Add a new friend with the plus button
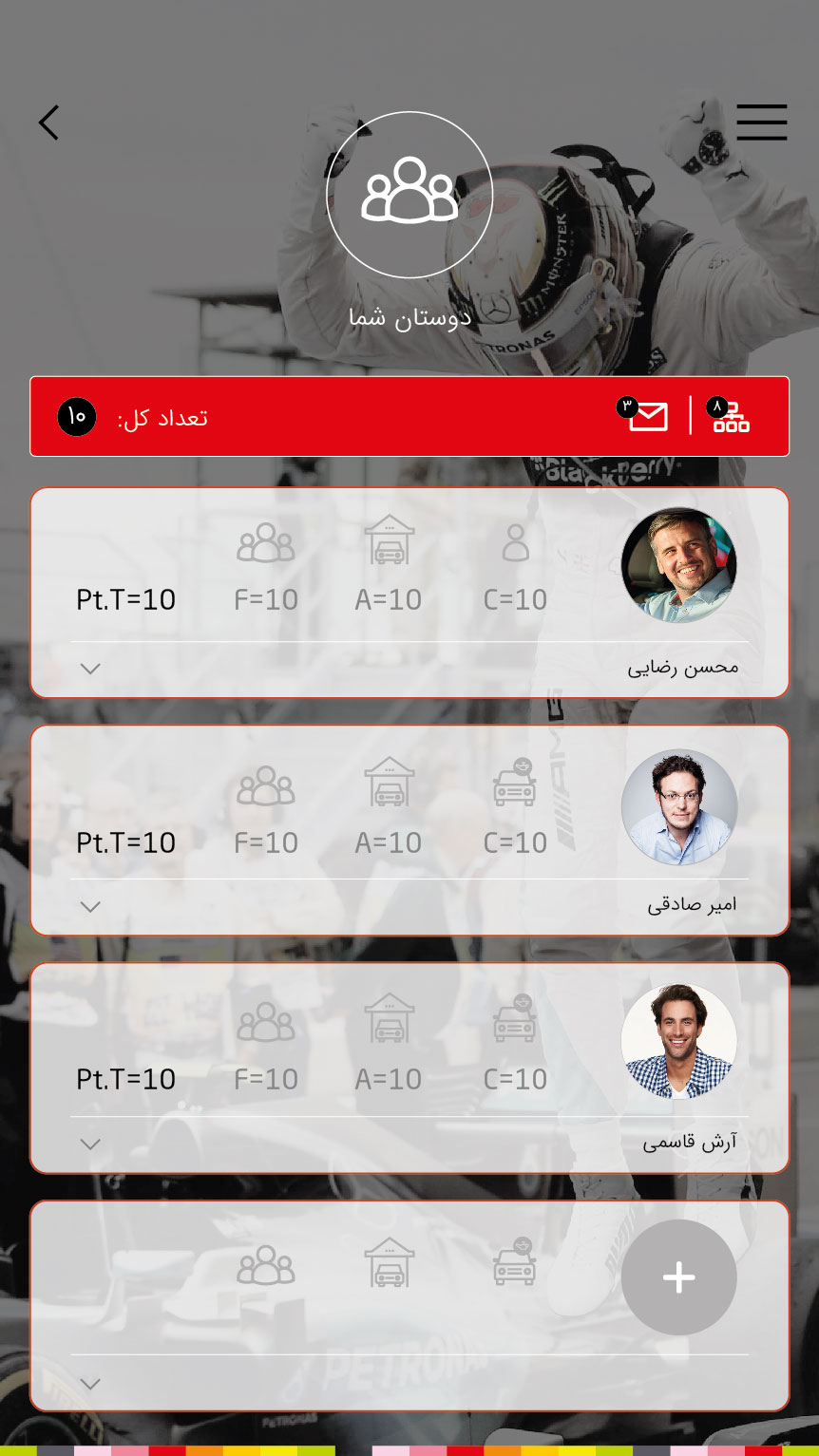819x1456 pixels. tap(678, 1277)
